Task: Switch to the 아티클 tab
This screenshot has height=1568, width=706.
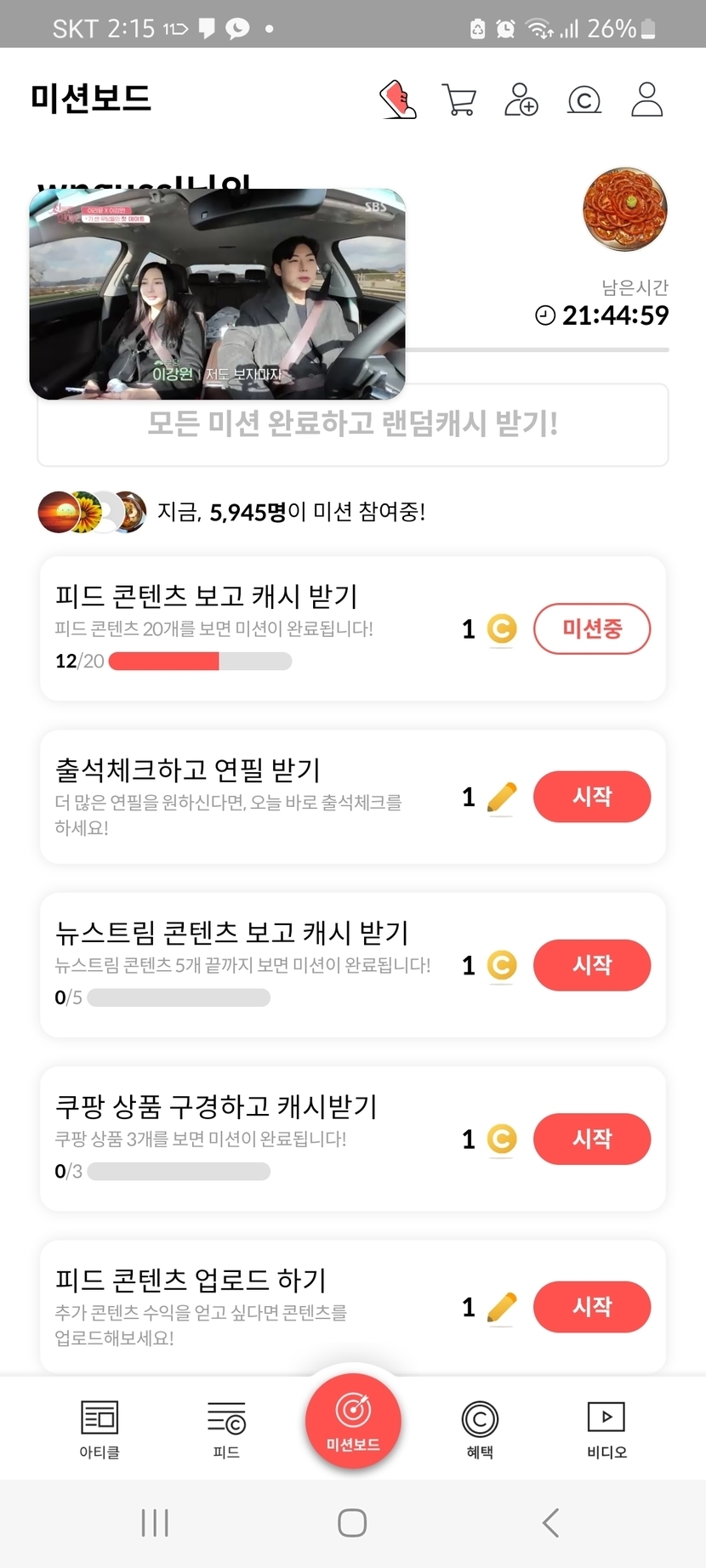Action: 100,1429
